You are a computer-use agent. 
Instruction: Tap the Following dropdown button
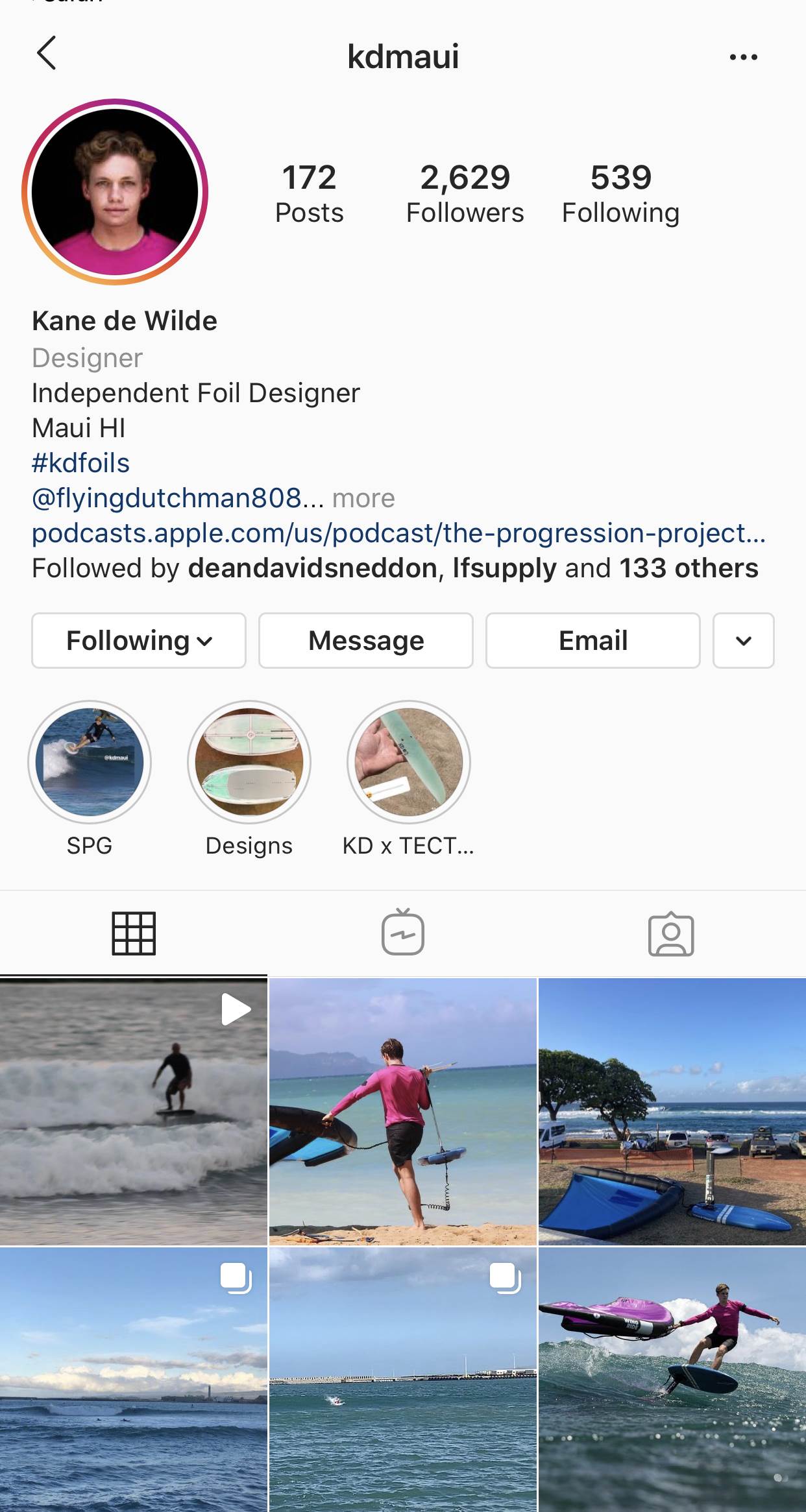139,641
